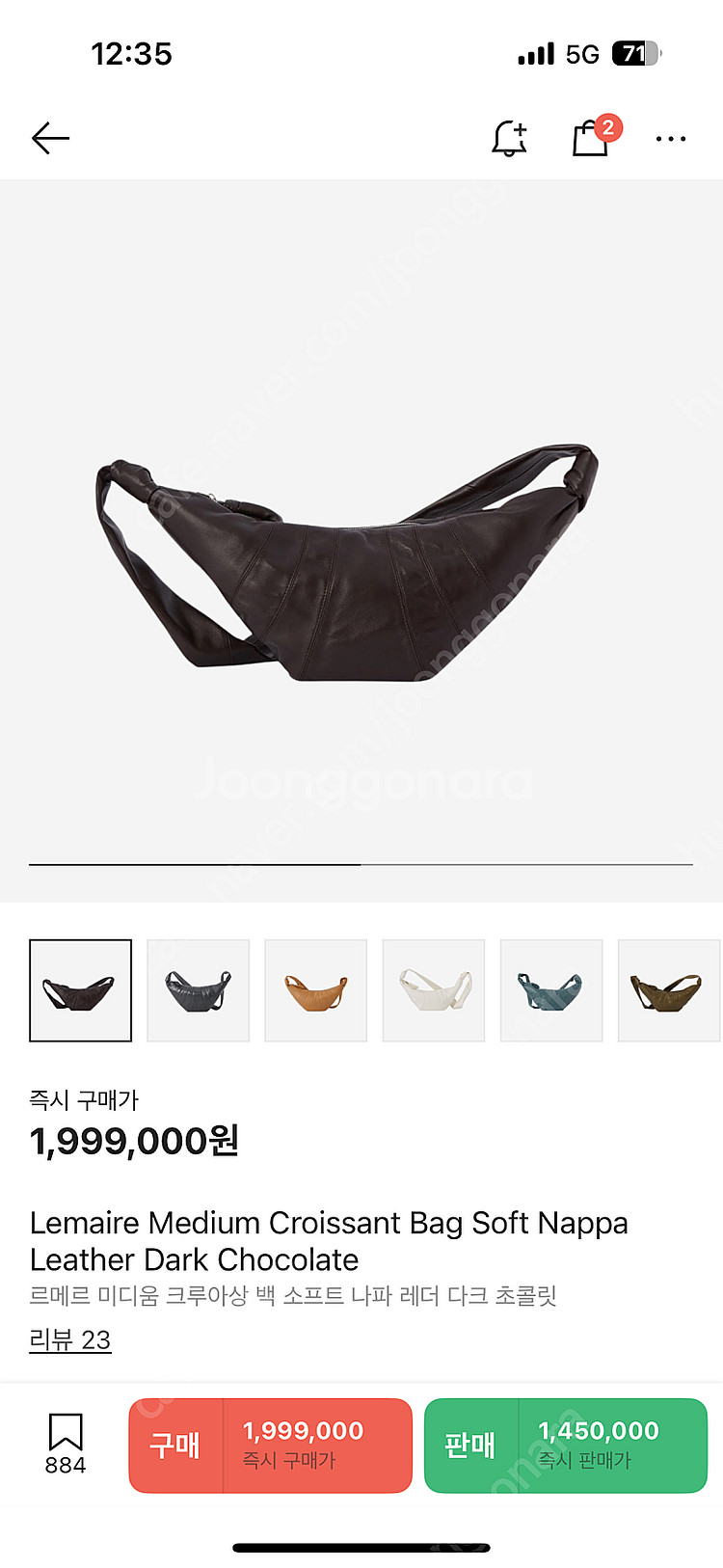The width and height of the screenshot is (723, 1568).
Task: Select the tan brown bag thumbnail
Action: 316,990
